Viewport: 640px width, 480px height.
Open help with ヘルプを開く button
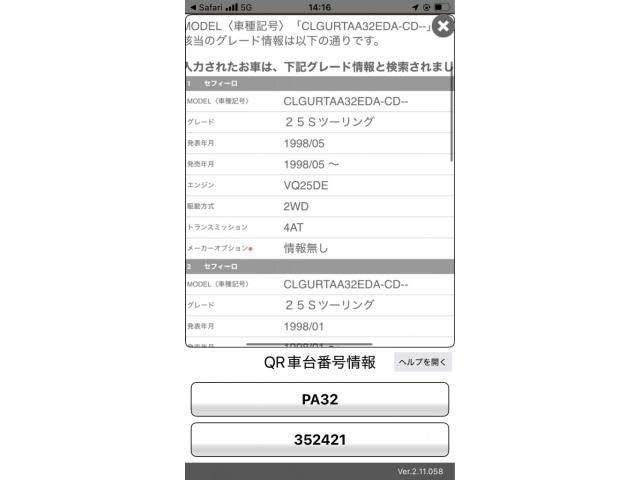[x=423, y=362]
